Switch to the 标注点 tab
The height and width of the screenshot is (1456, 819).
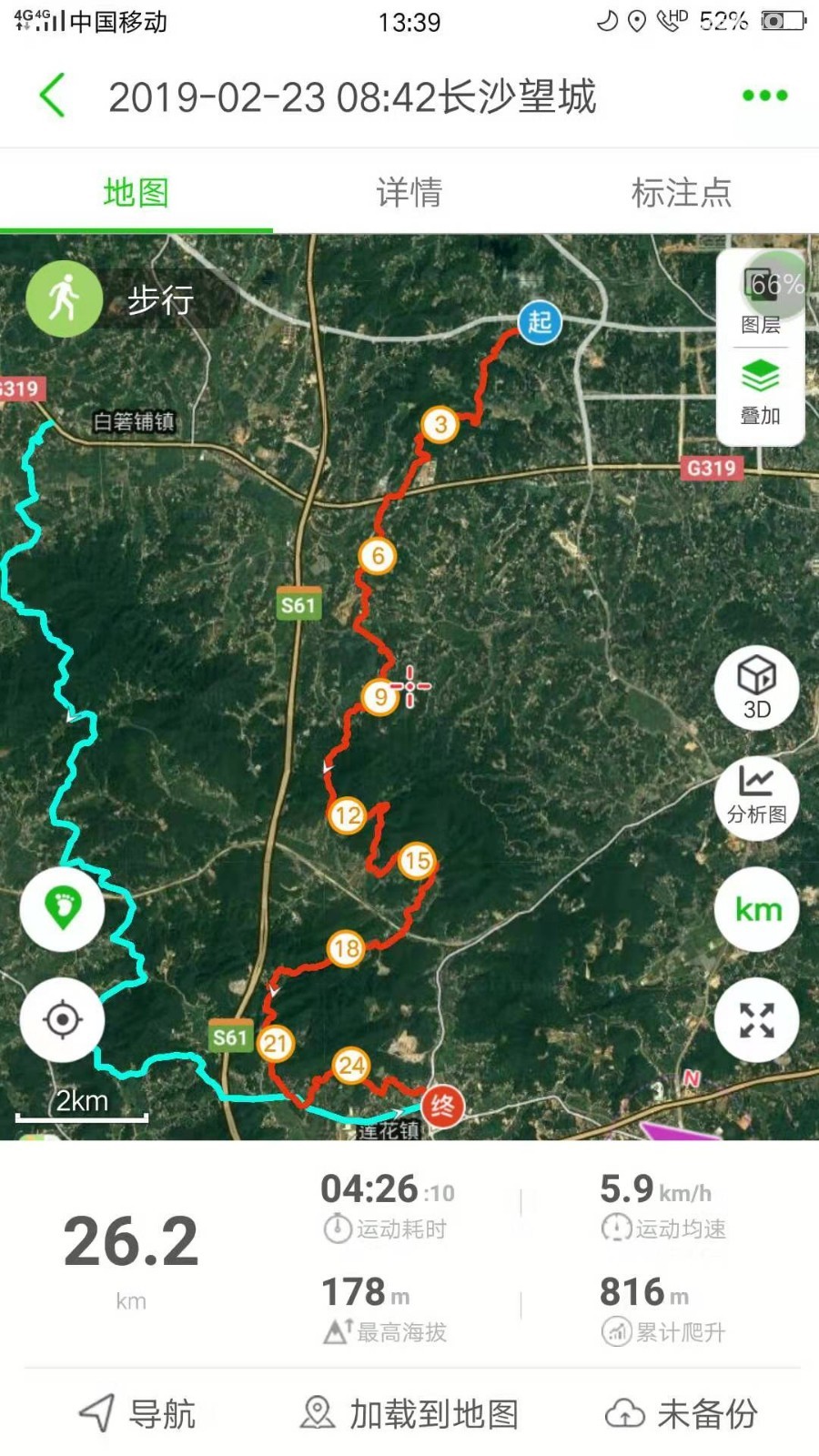681,192
